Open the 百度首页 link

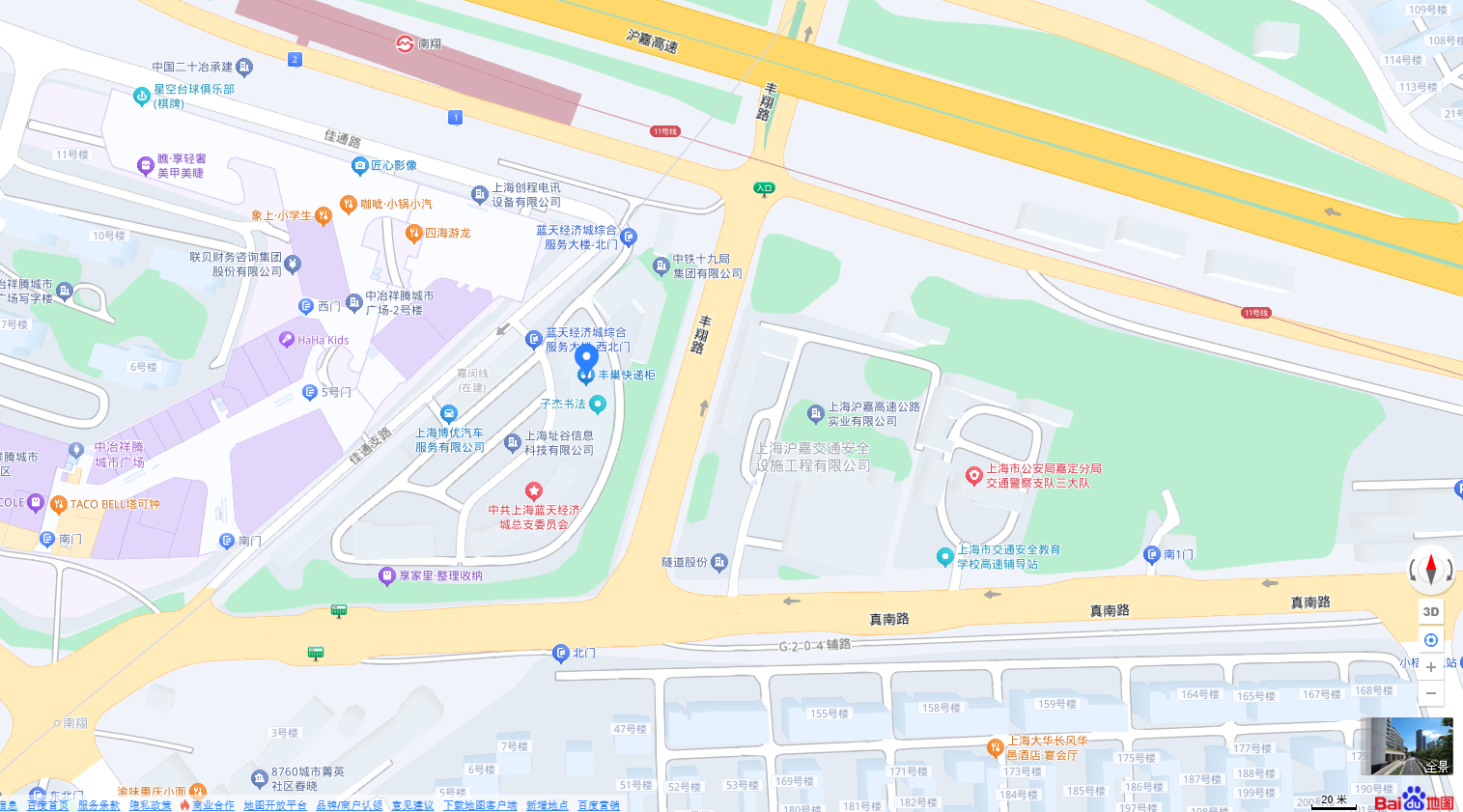[47, 805]
